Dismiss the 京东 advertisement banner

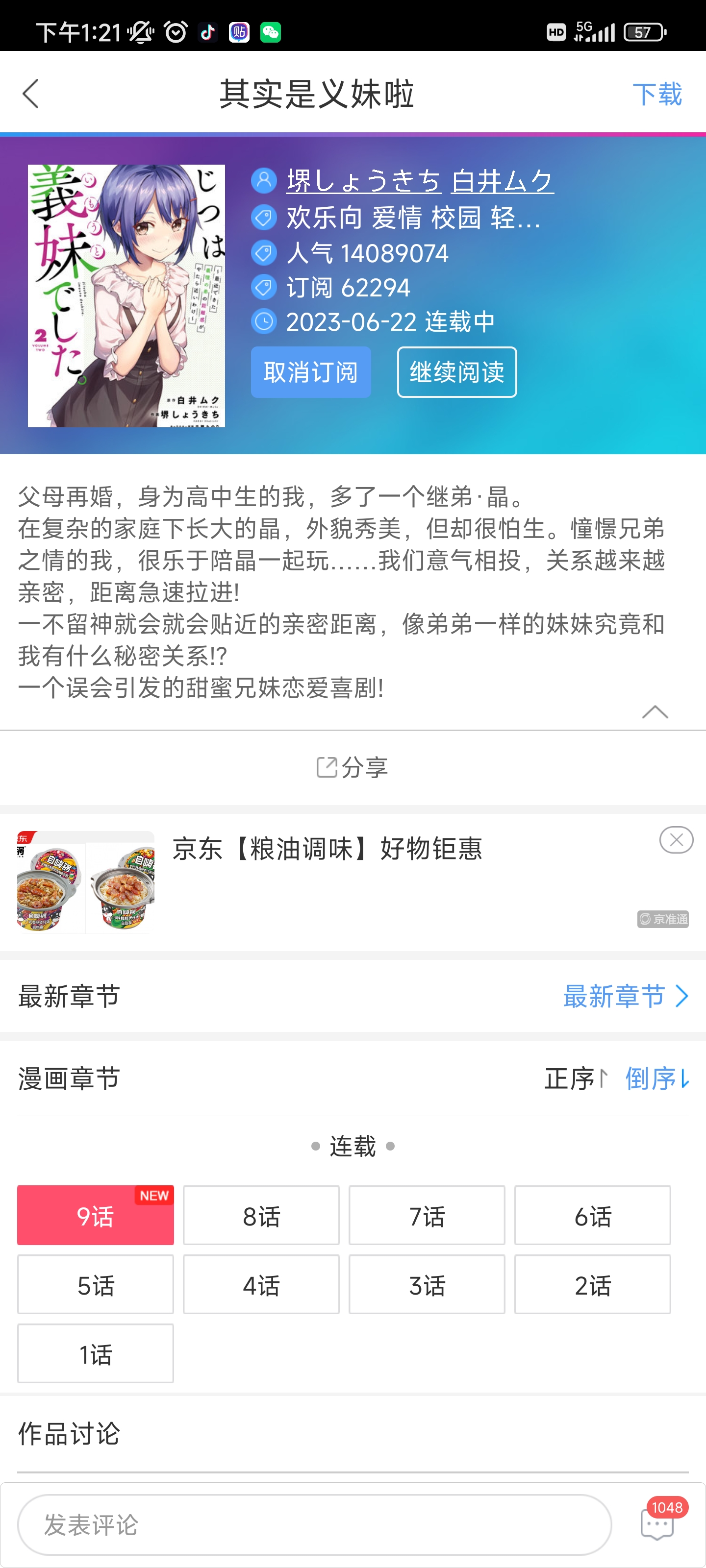coord(676,840)
